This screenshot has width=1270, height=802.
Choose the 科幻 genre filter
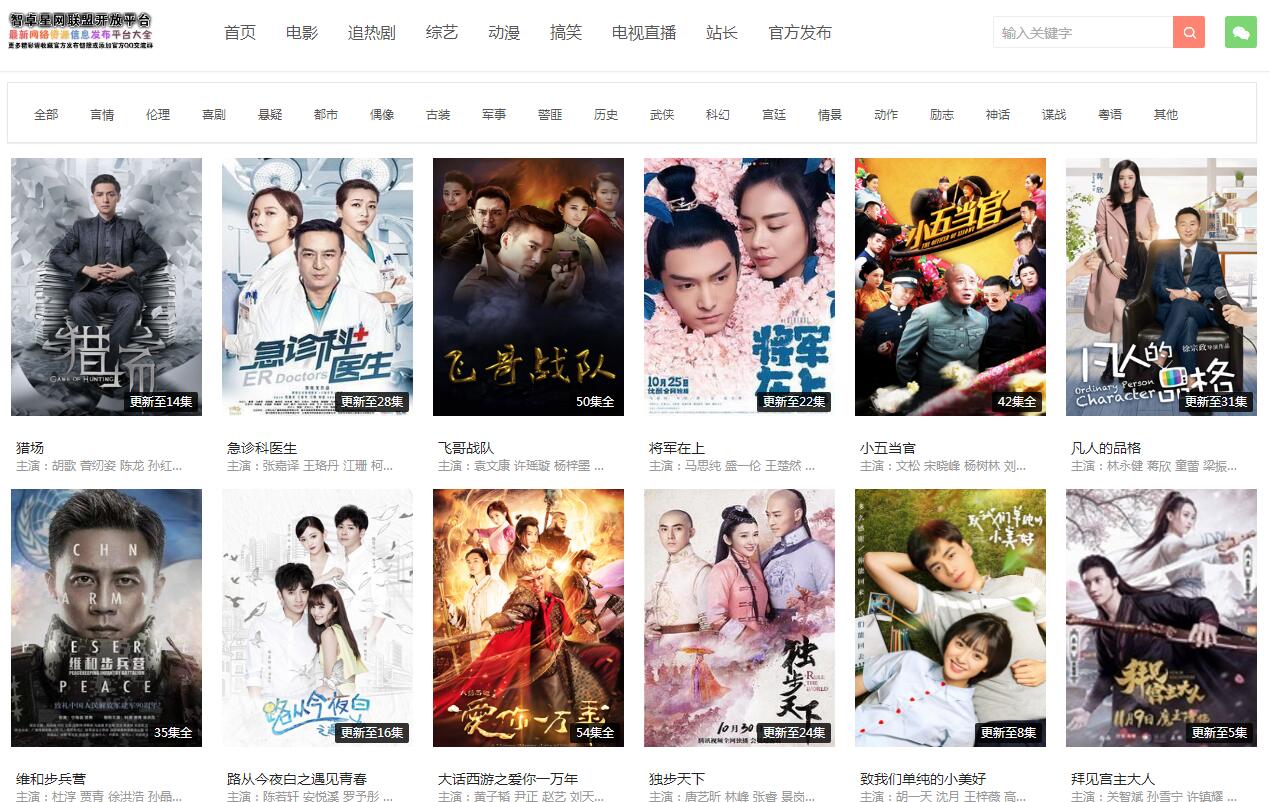[718, 115]
